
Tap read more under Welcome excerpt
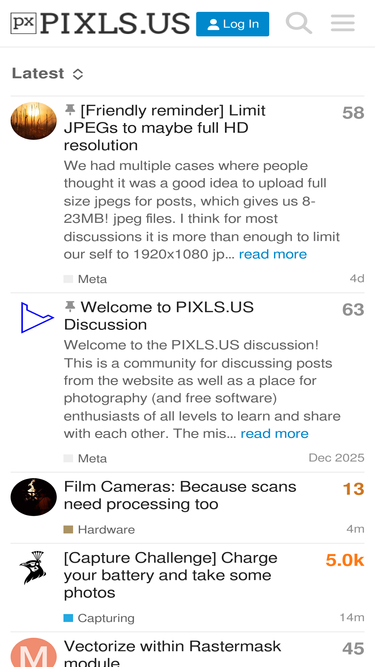tap(274, 433)
